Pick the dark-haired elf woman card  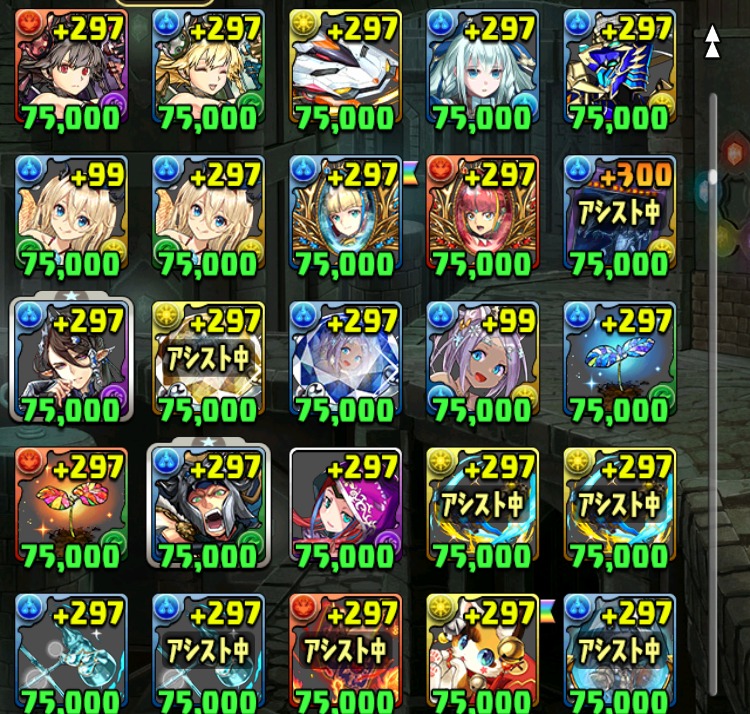[70, 362]
